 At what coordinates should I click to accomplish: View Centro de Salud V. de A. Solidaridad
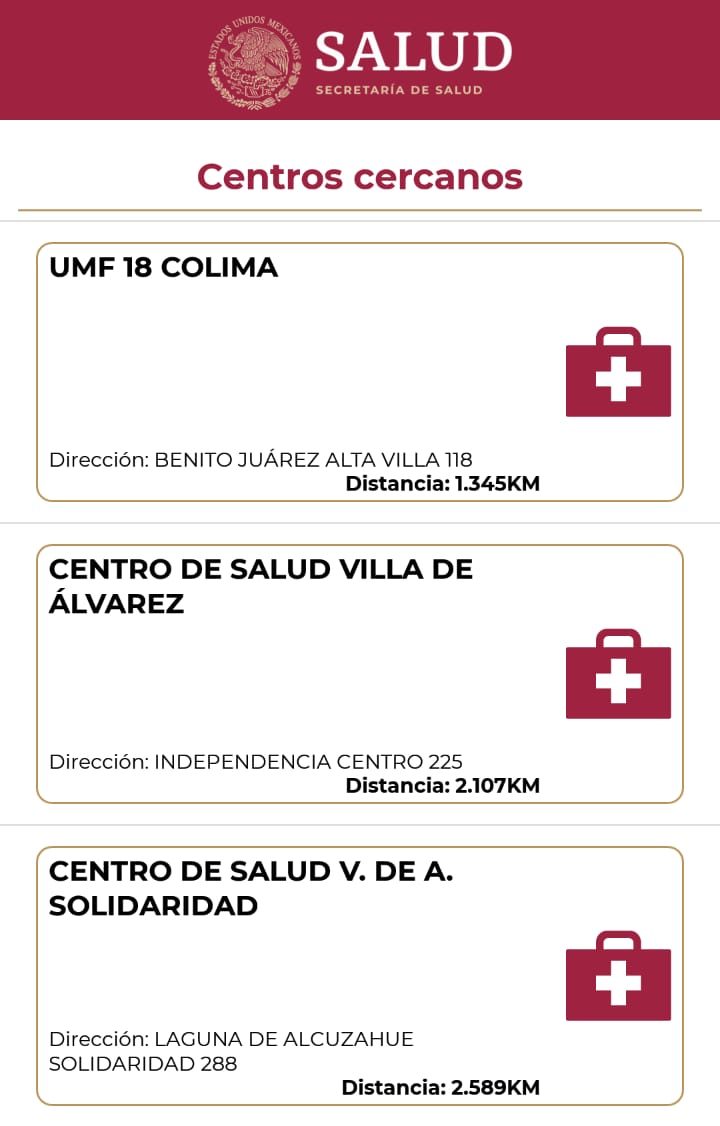tap(360, 975)
